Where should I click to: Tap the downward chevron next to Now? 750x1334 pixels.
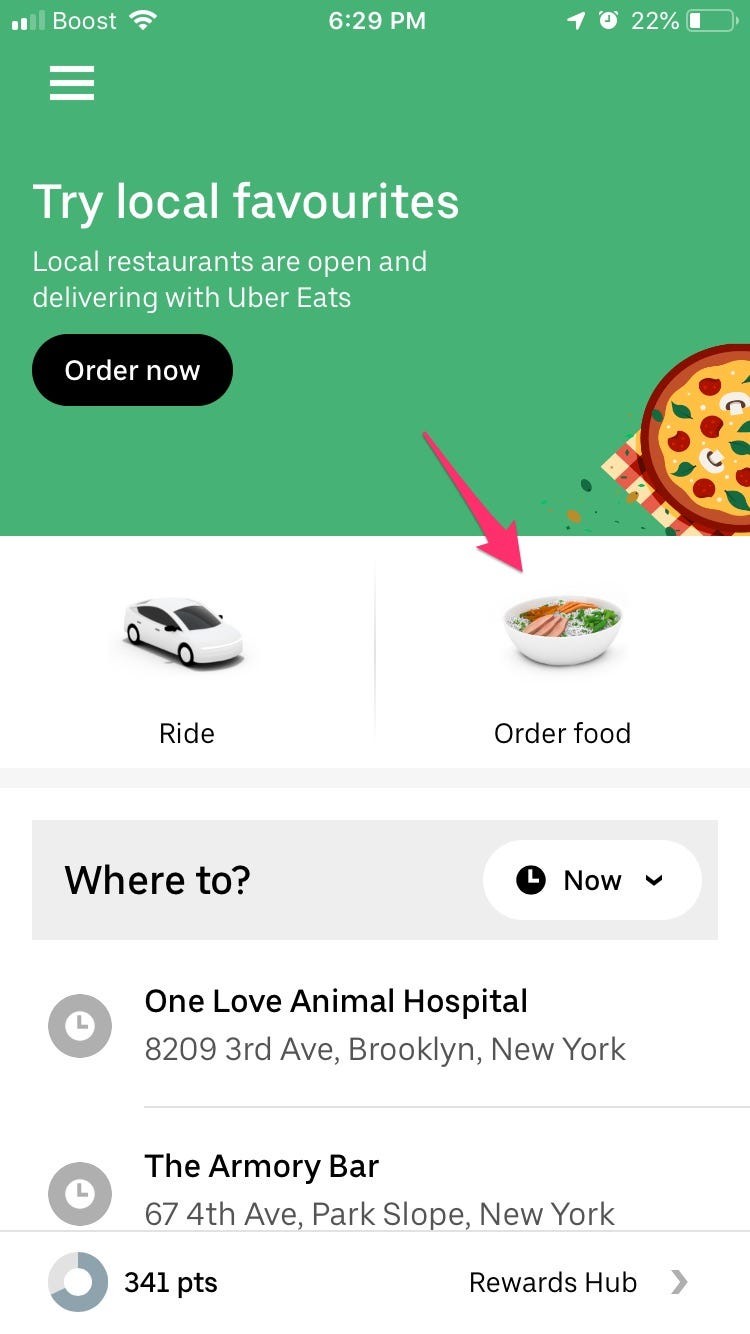655,881
